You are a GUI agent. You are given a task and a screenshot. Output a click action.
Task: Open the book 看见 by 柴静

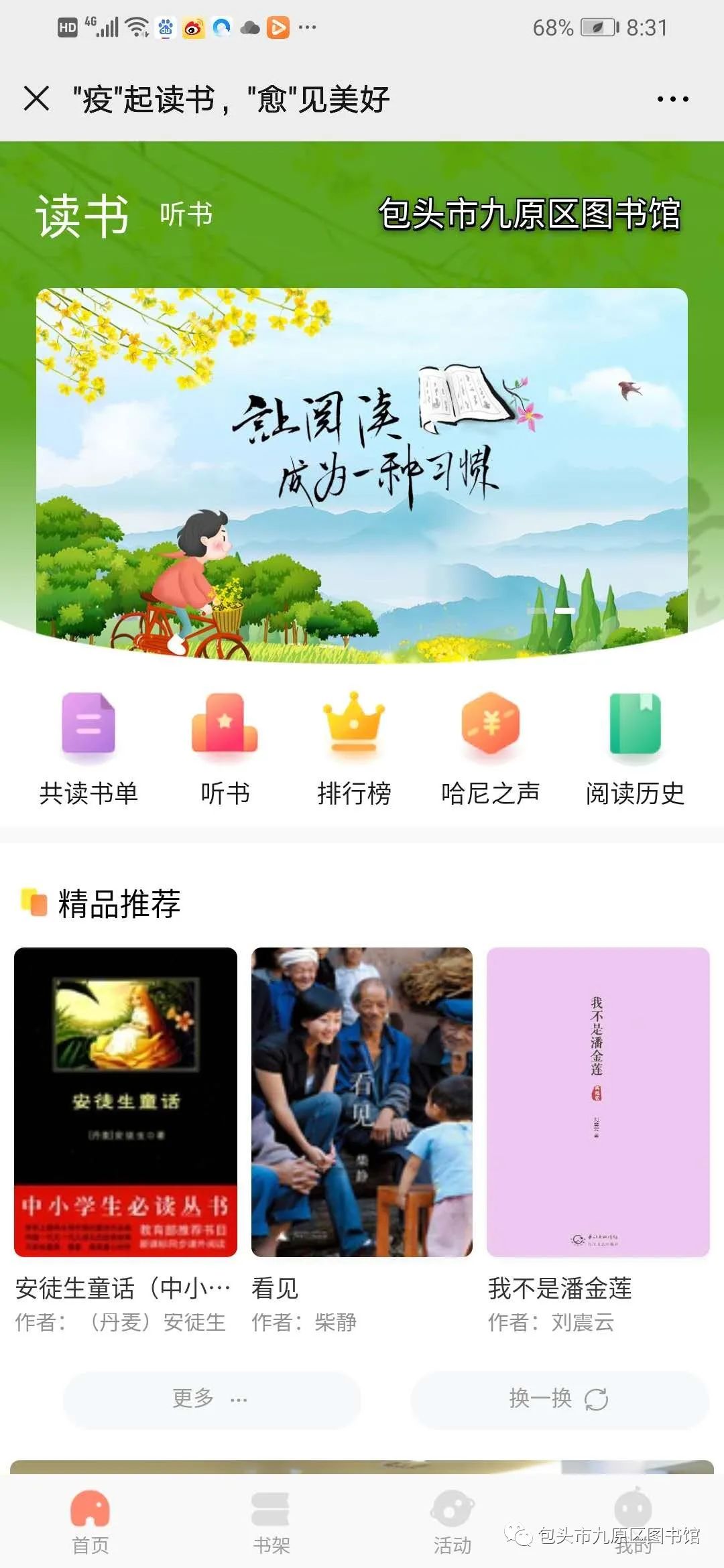pos(362,1102)
